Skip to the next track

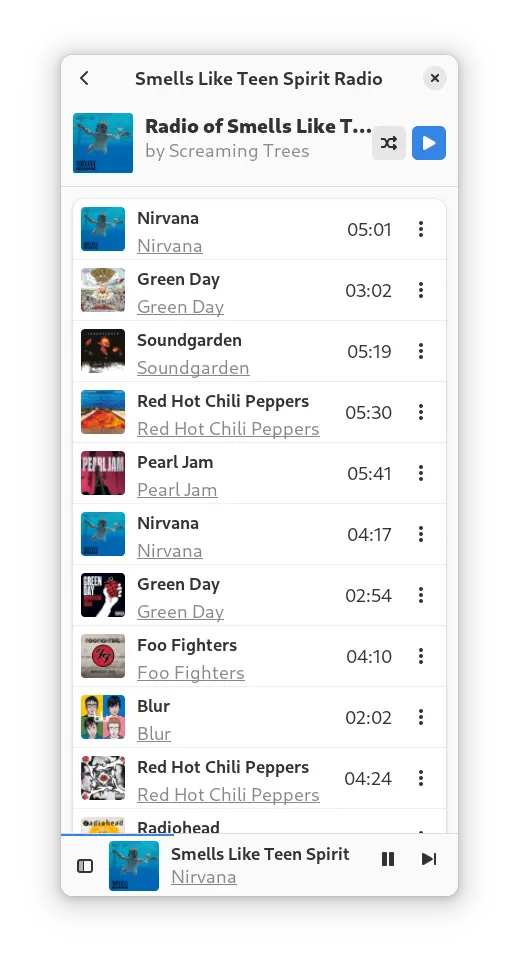(x=429, y=859)
